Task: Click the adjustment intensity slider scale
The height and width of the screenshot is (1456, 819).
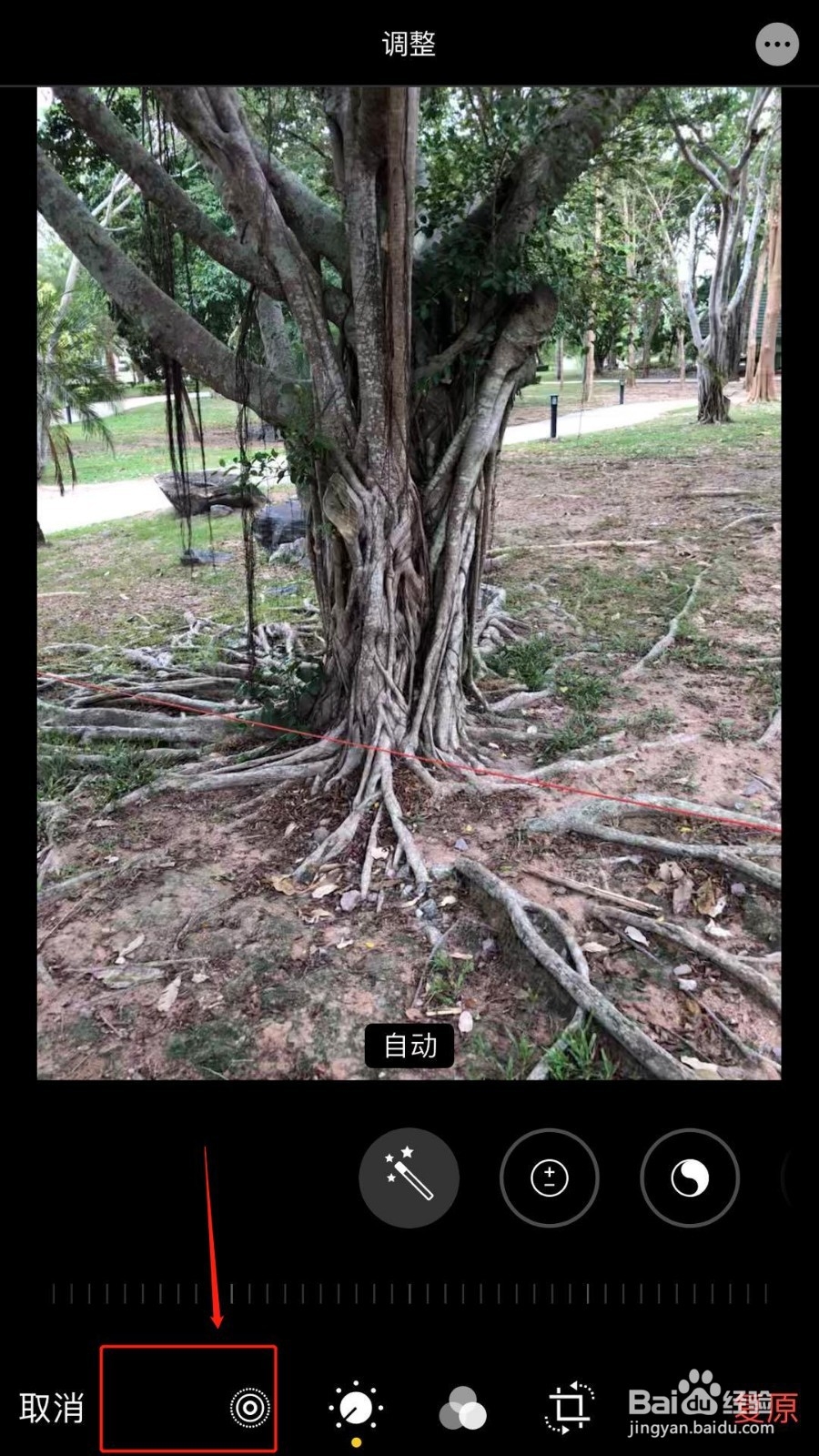Action: click(409, 1289)
